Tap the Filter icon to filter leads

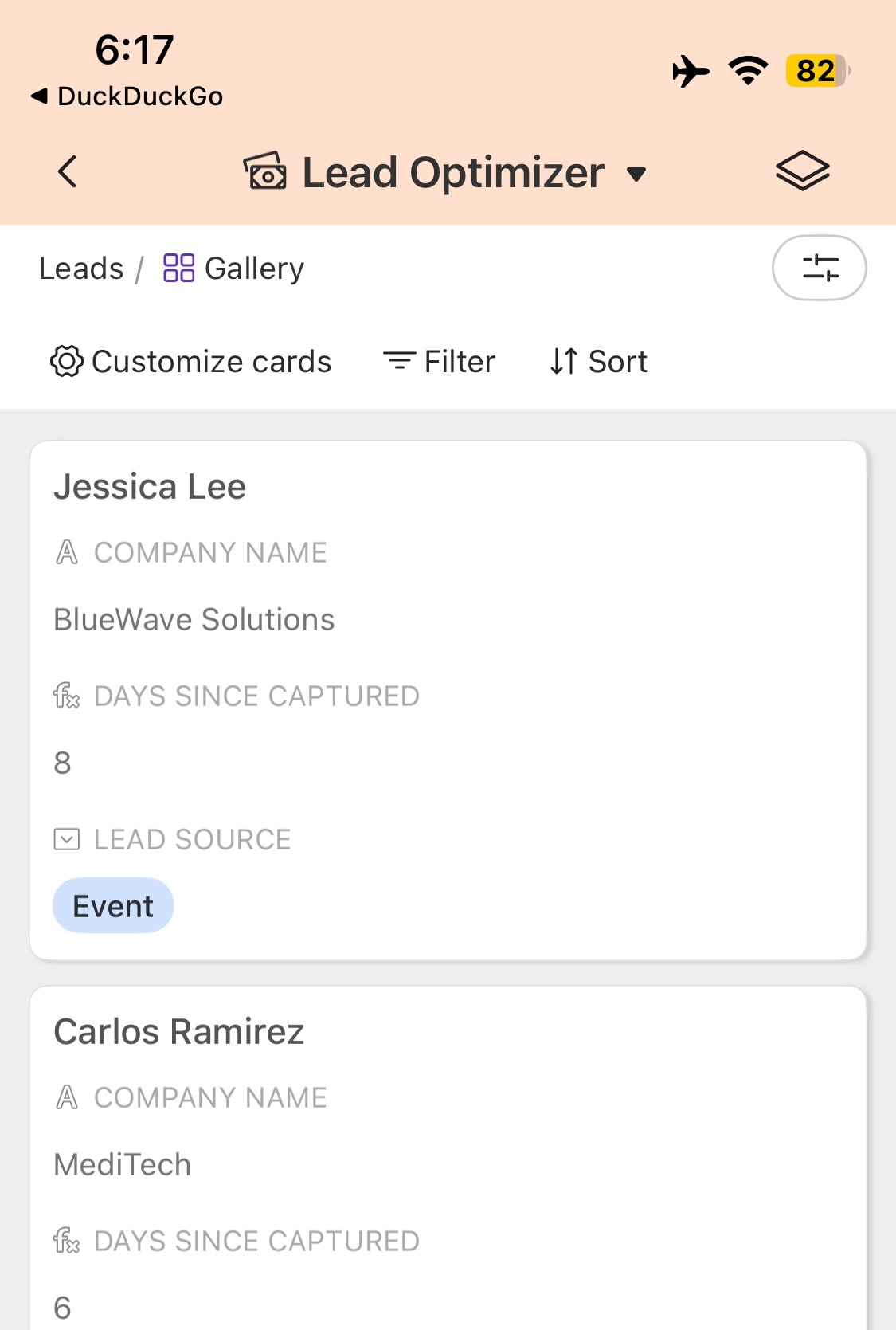pyautogui.click(x=400, y=361)
